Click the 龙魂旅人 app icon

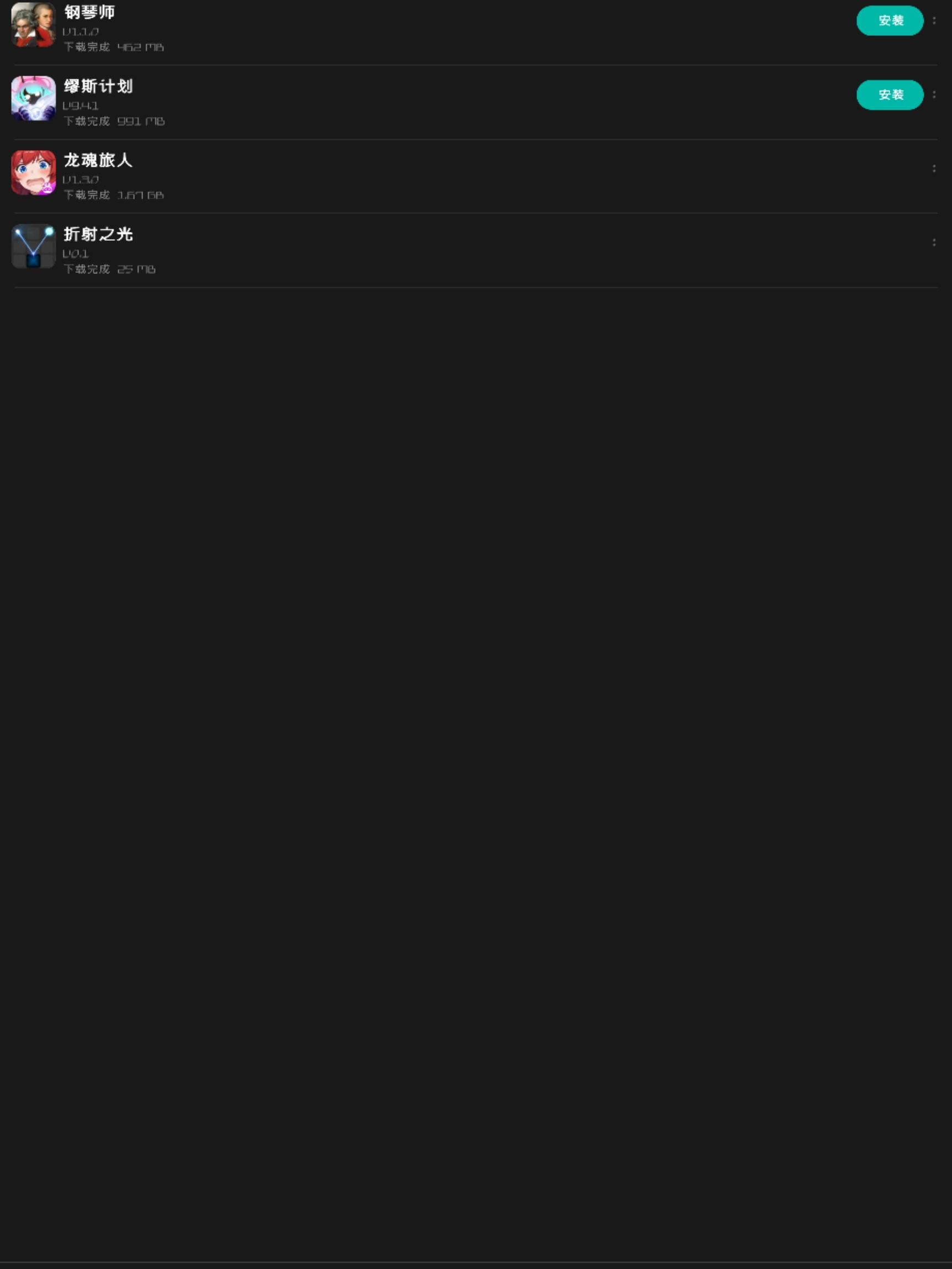tap(33, 172)
